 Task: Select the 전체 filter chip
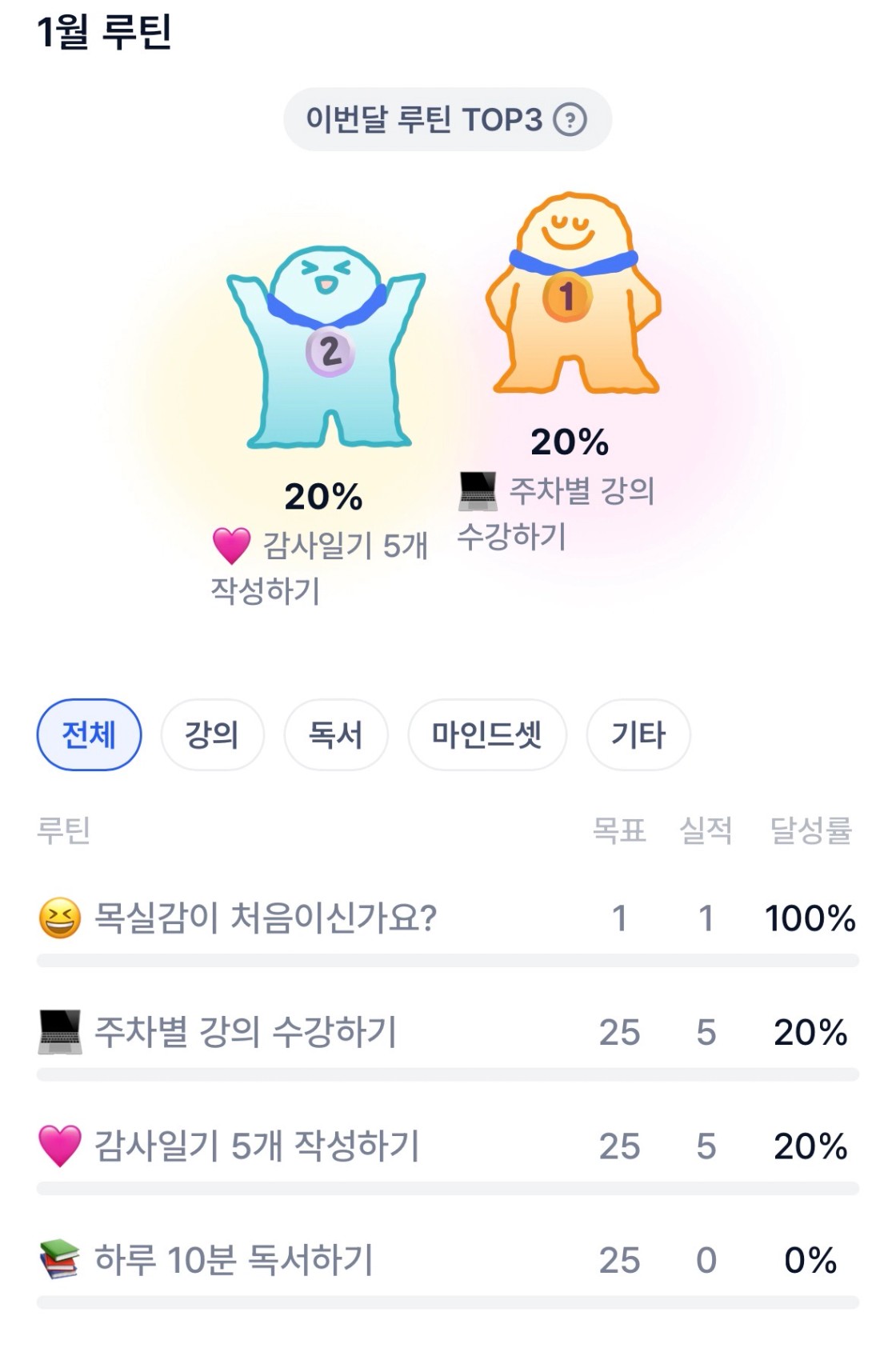point(89,734)
